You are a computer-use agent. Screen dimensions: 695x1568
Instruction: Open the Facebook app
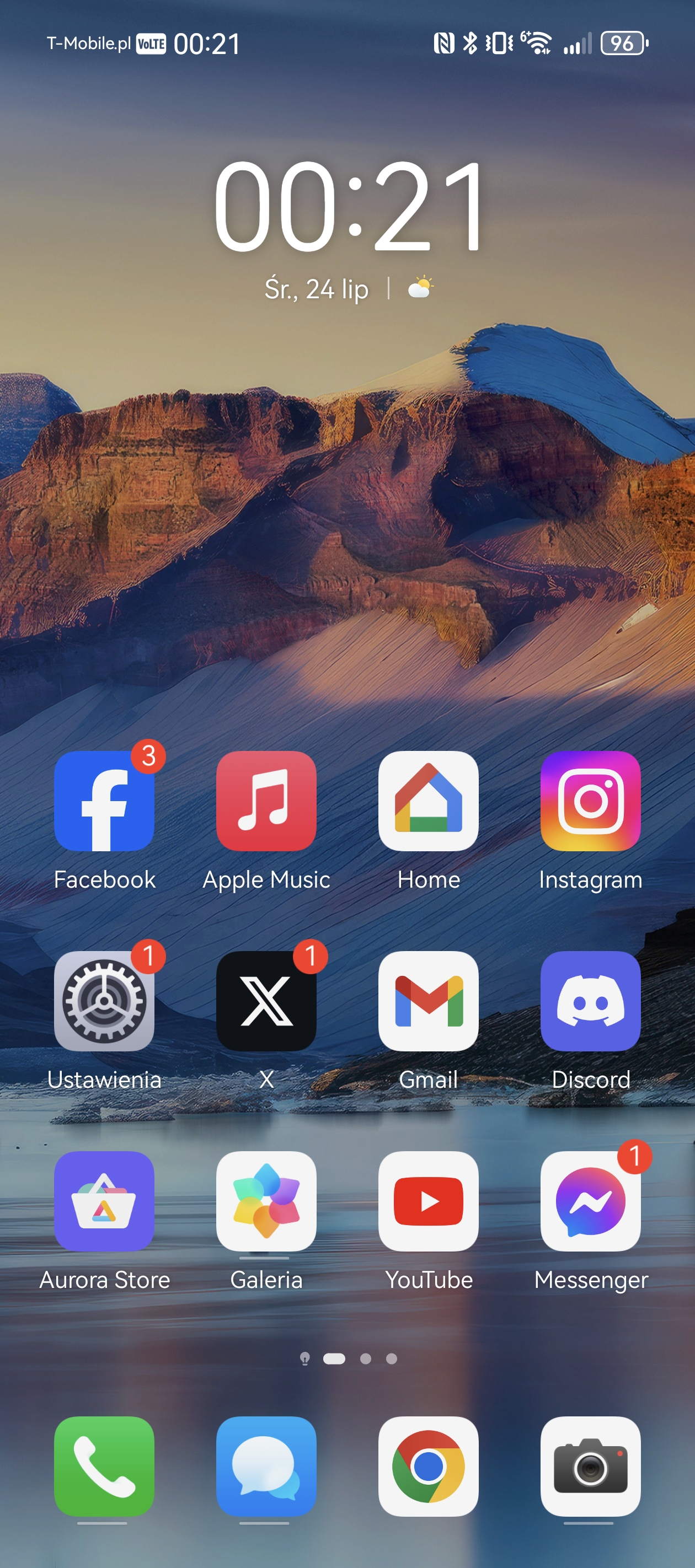click(x=104, y=801)
